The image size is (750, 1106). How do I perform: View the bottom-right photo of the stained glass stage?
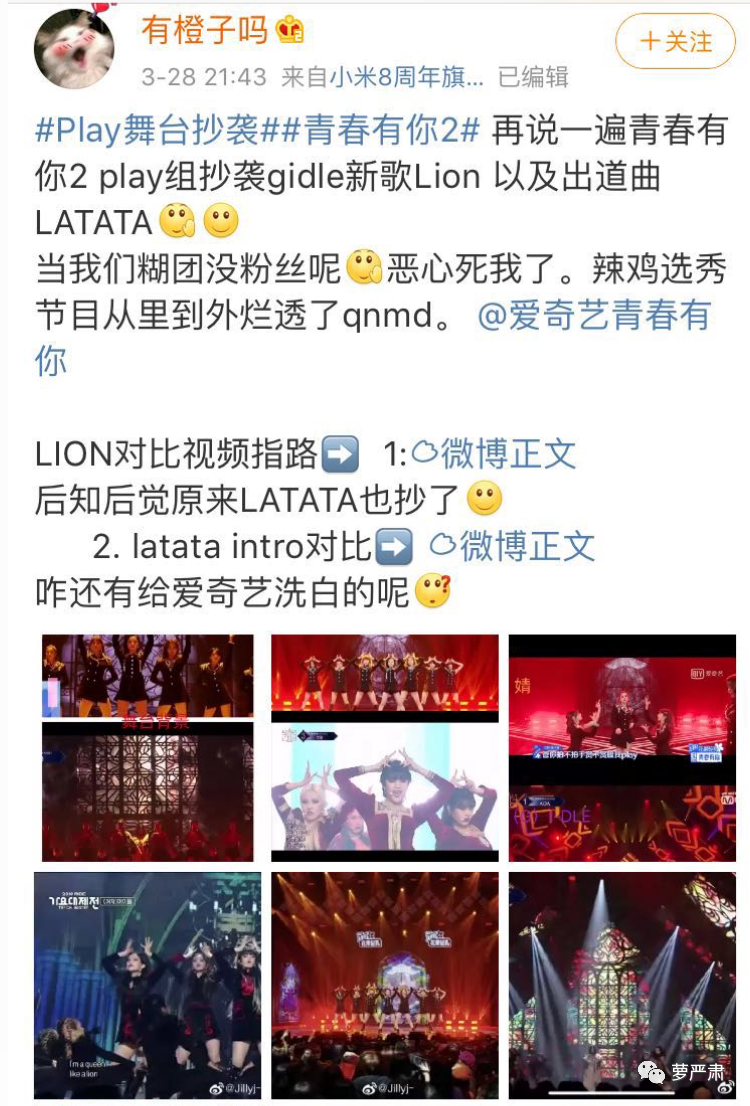pos(621,985)
